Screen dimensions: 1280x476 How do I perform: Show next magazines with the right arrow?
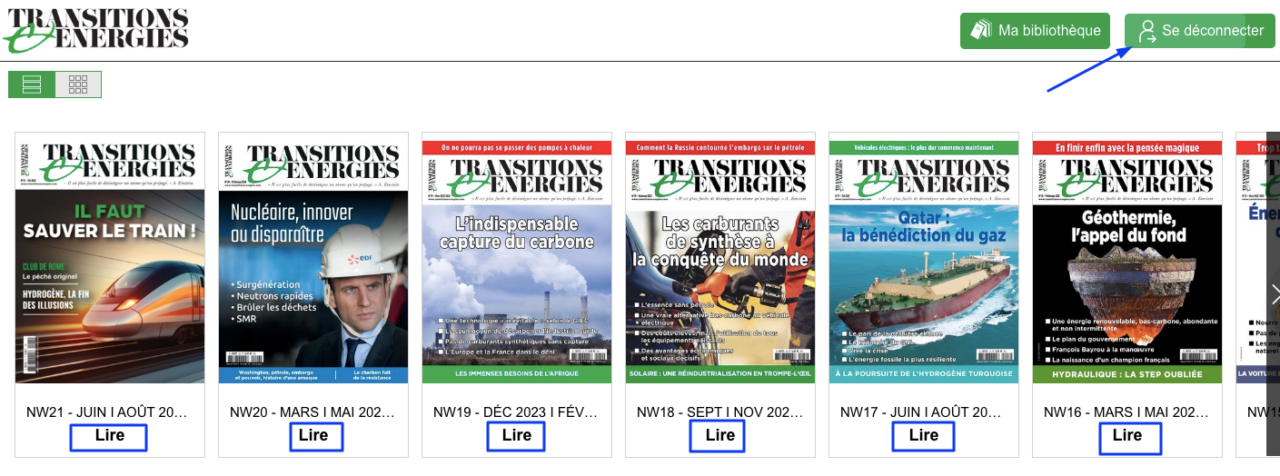coord(1273,294)
